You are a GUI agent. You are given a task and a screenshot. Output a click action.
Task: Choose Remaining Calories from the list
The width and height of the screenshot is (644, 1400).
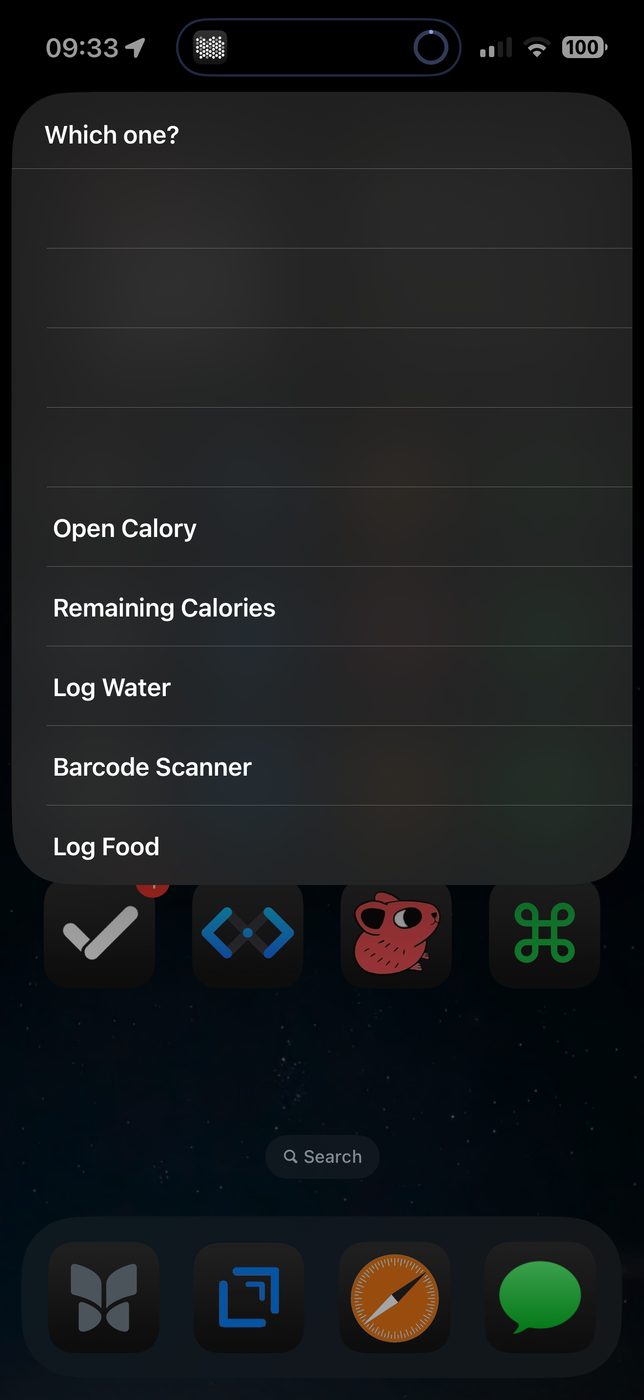pos(164,608)
